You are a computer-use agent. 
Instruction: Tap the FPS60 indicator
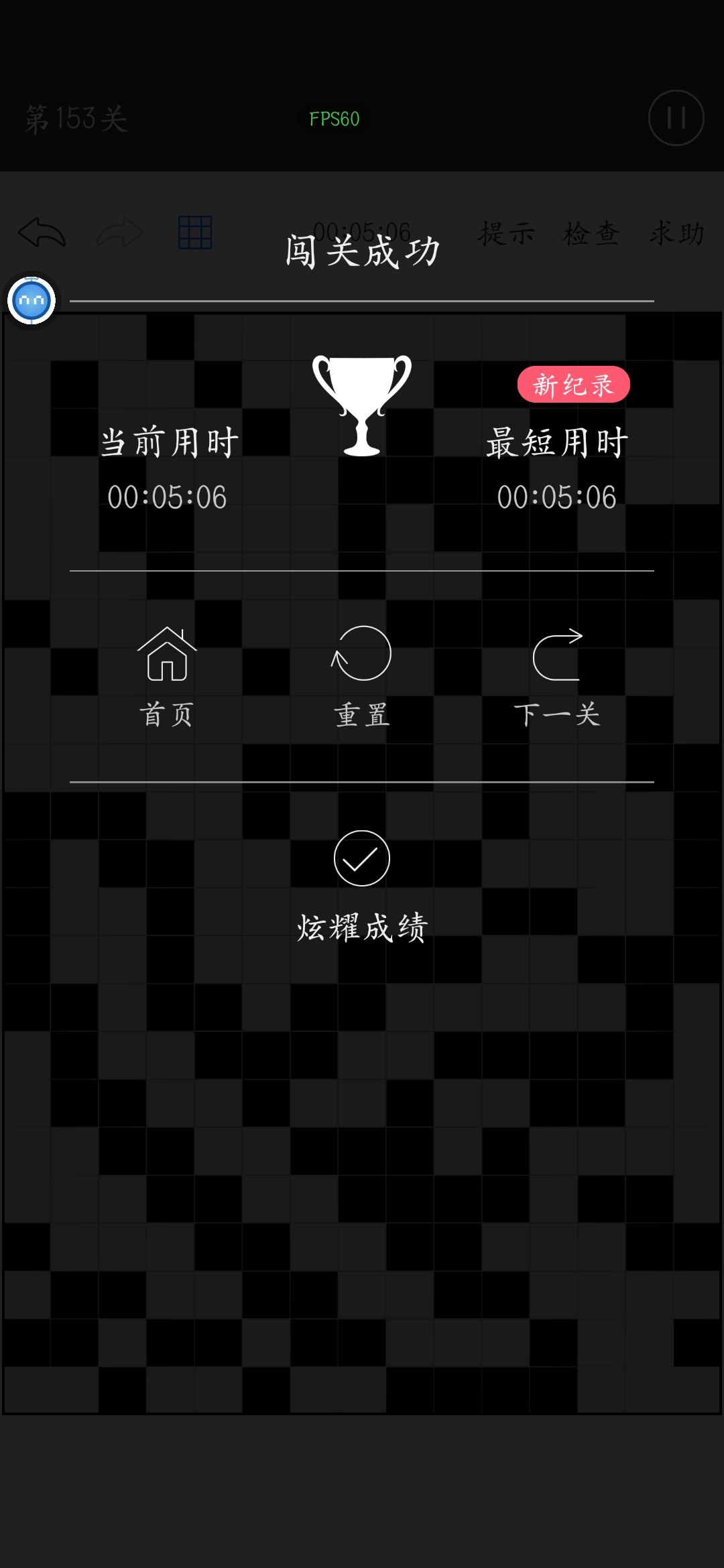point(333,119)
